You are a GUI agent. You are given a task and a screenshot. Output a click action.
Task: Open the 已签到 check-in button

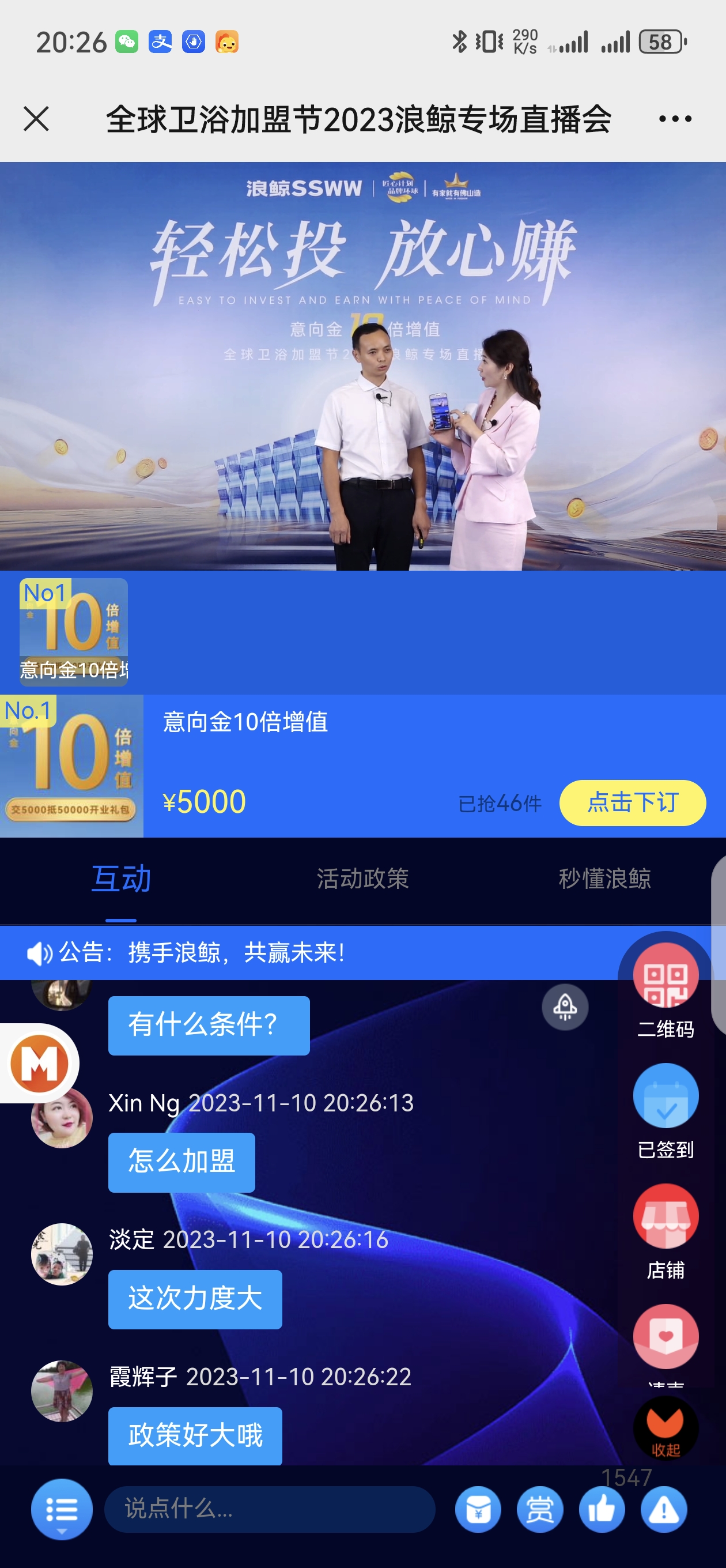(665, 1096)
